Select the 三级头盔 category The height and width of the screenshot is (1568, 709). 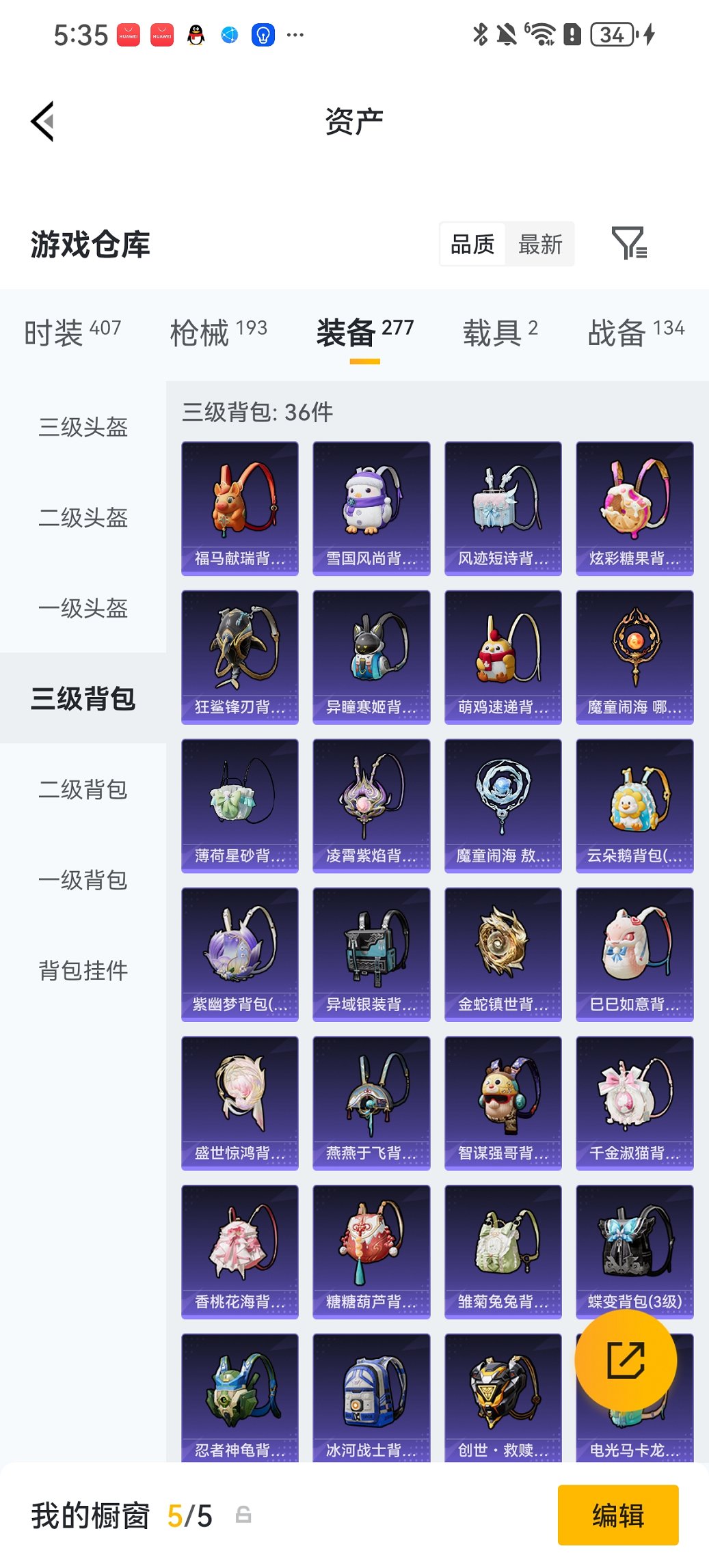click(83, 428)
